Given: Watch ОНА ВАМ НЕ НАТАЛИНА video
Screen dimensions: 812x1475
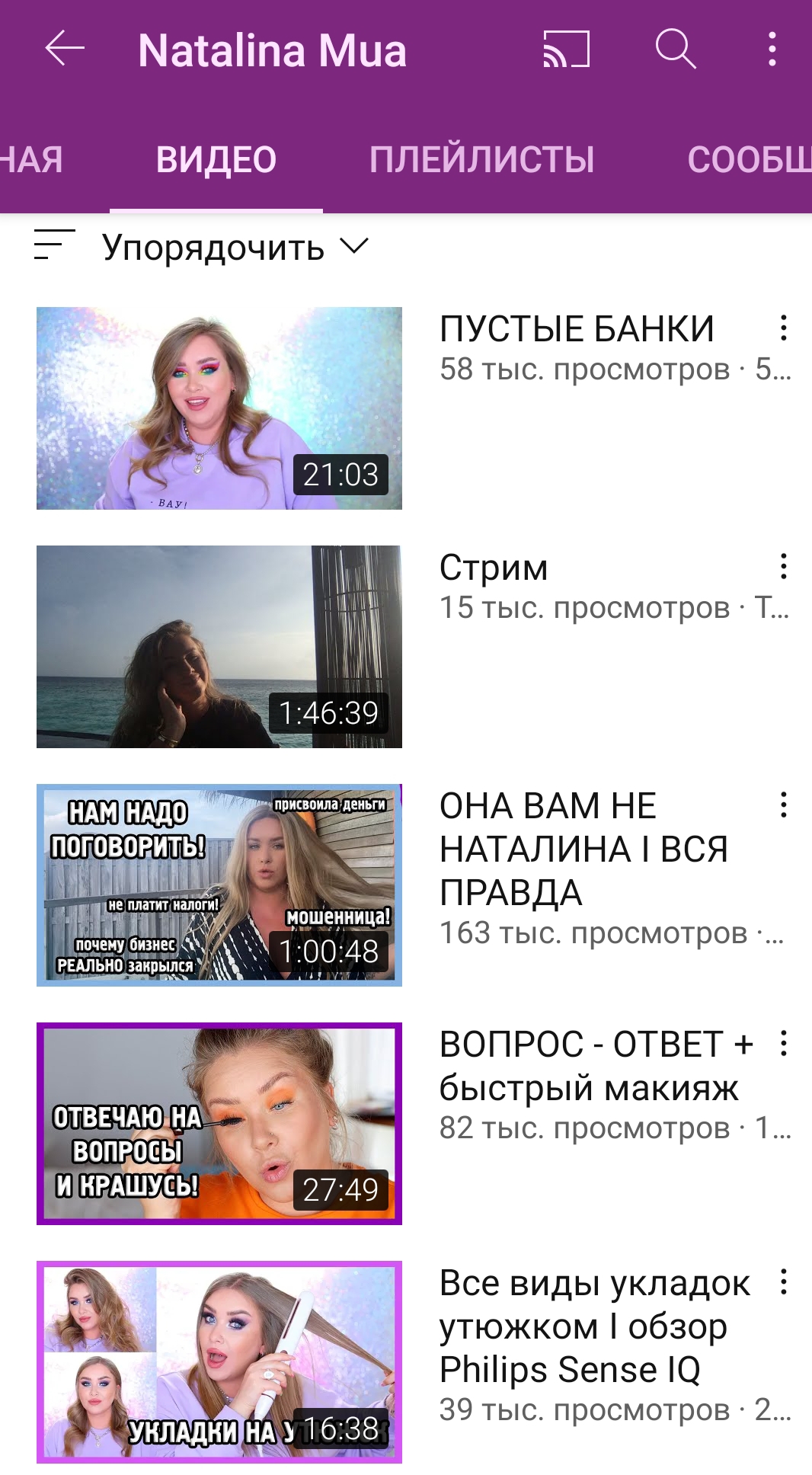Looking at the screenshot, I should click(x=219, y=885).
